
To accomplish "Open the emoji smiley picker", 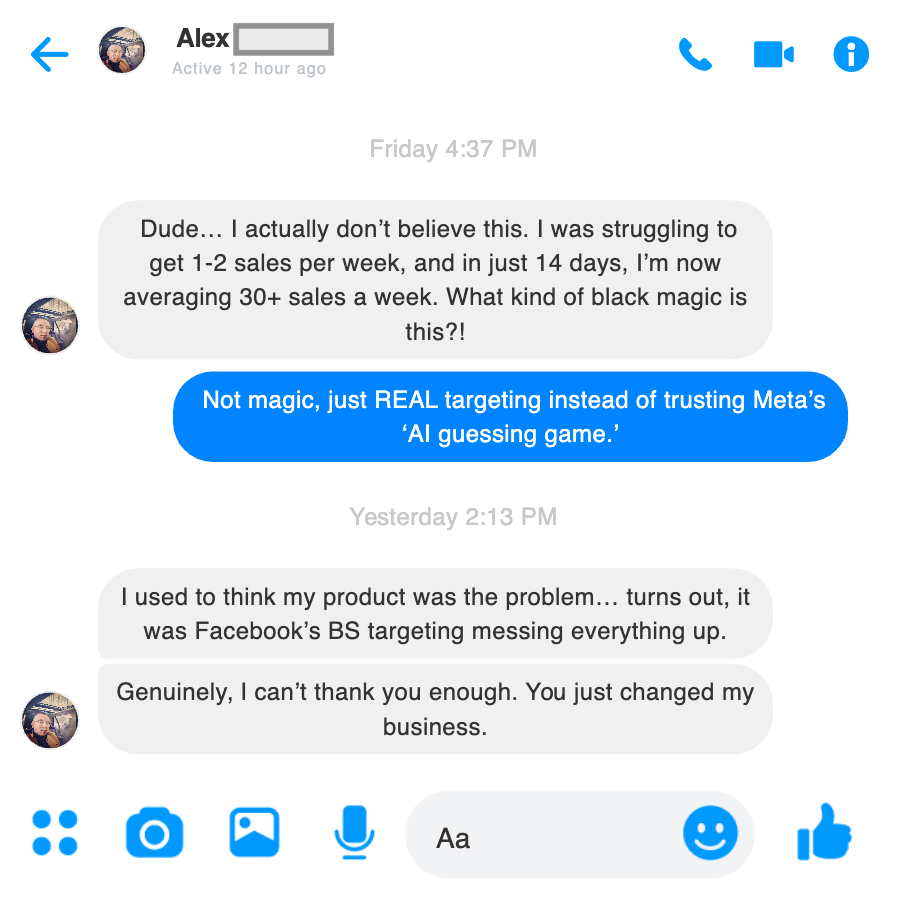I will (x=710, y=833).
